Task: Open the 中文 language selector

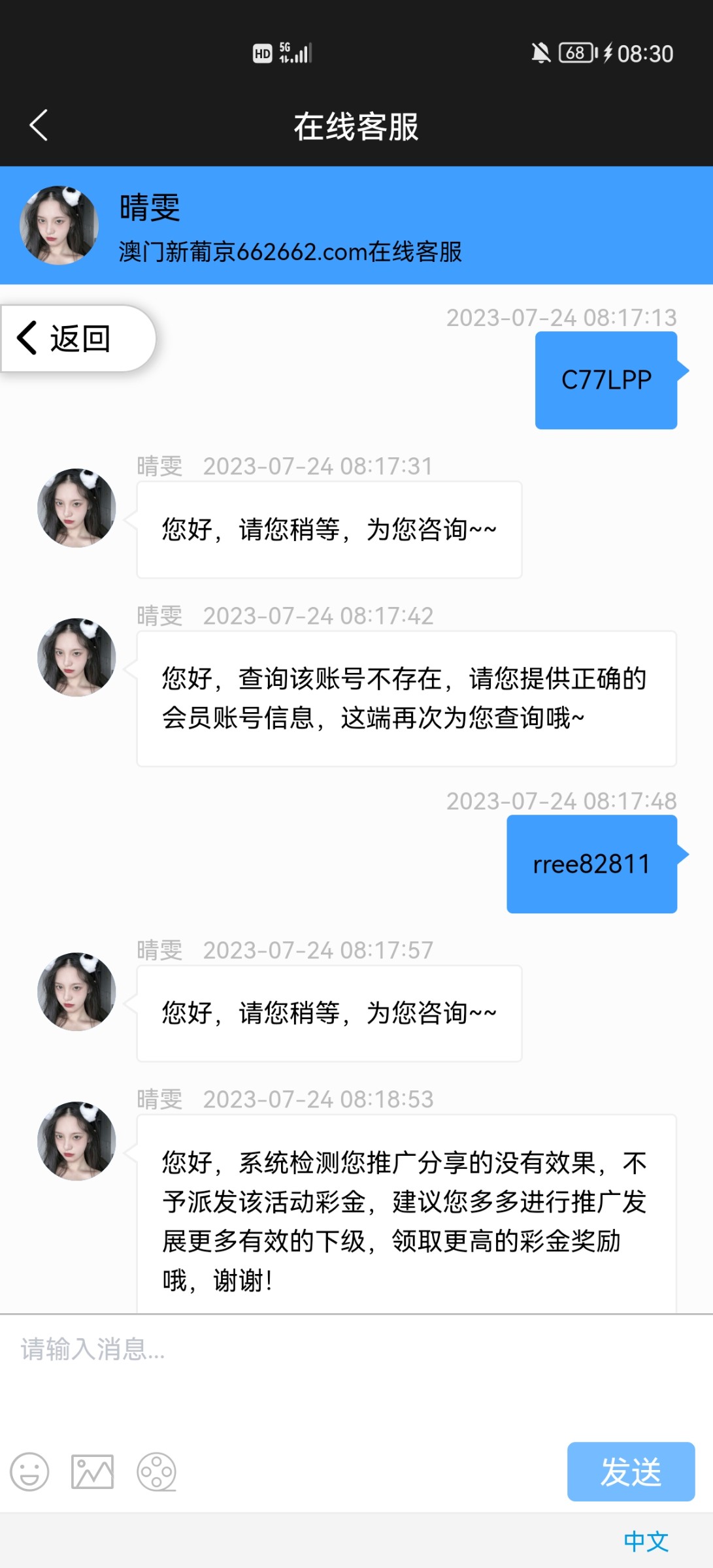Action: (647, 1542)
